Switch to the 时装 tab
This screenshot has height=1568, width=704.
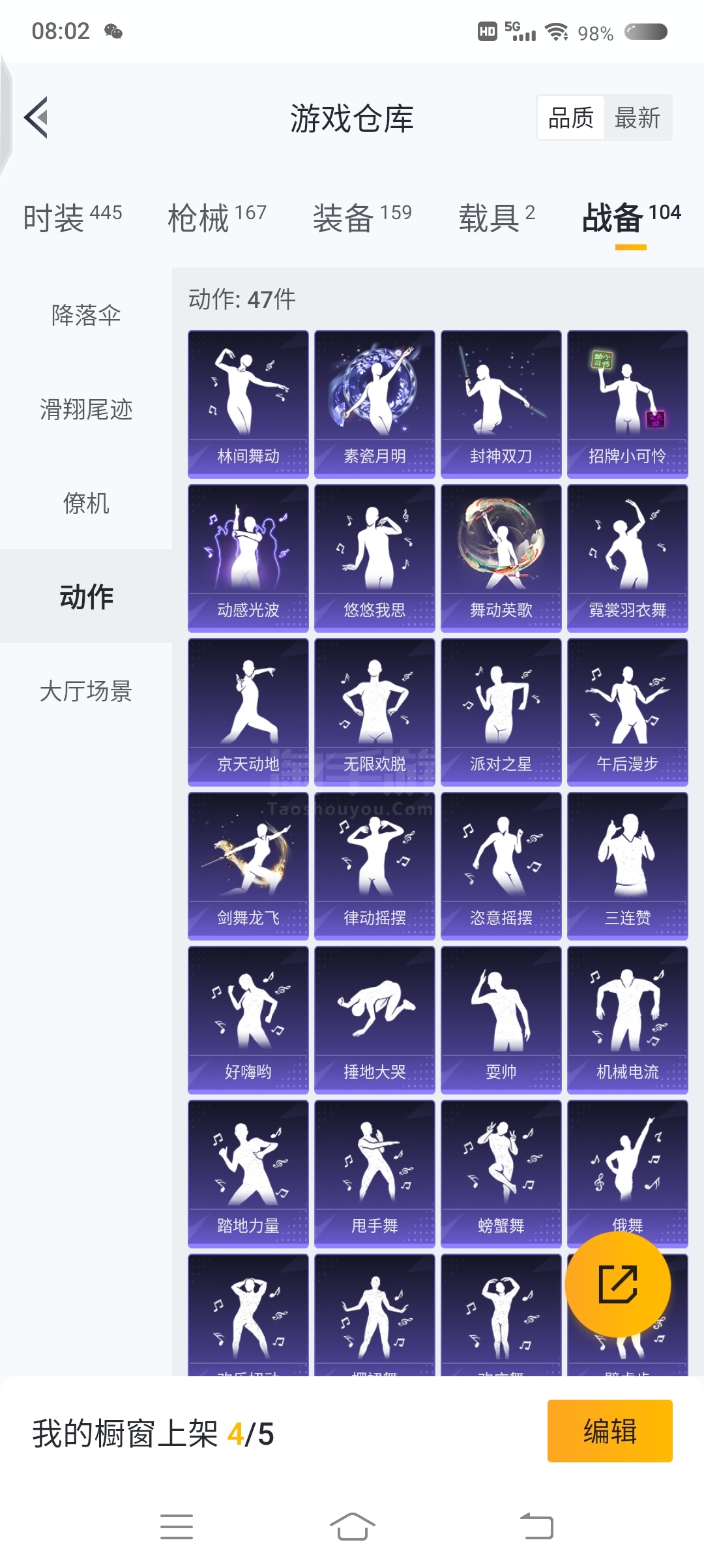[x=72, y=217]
